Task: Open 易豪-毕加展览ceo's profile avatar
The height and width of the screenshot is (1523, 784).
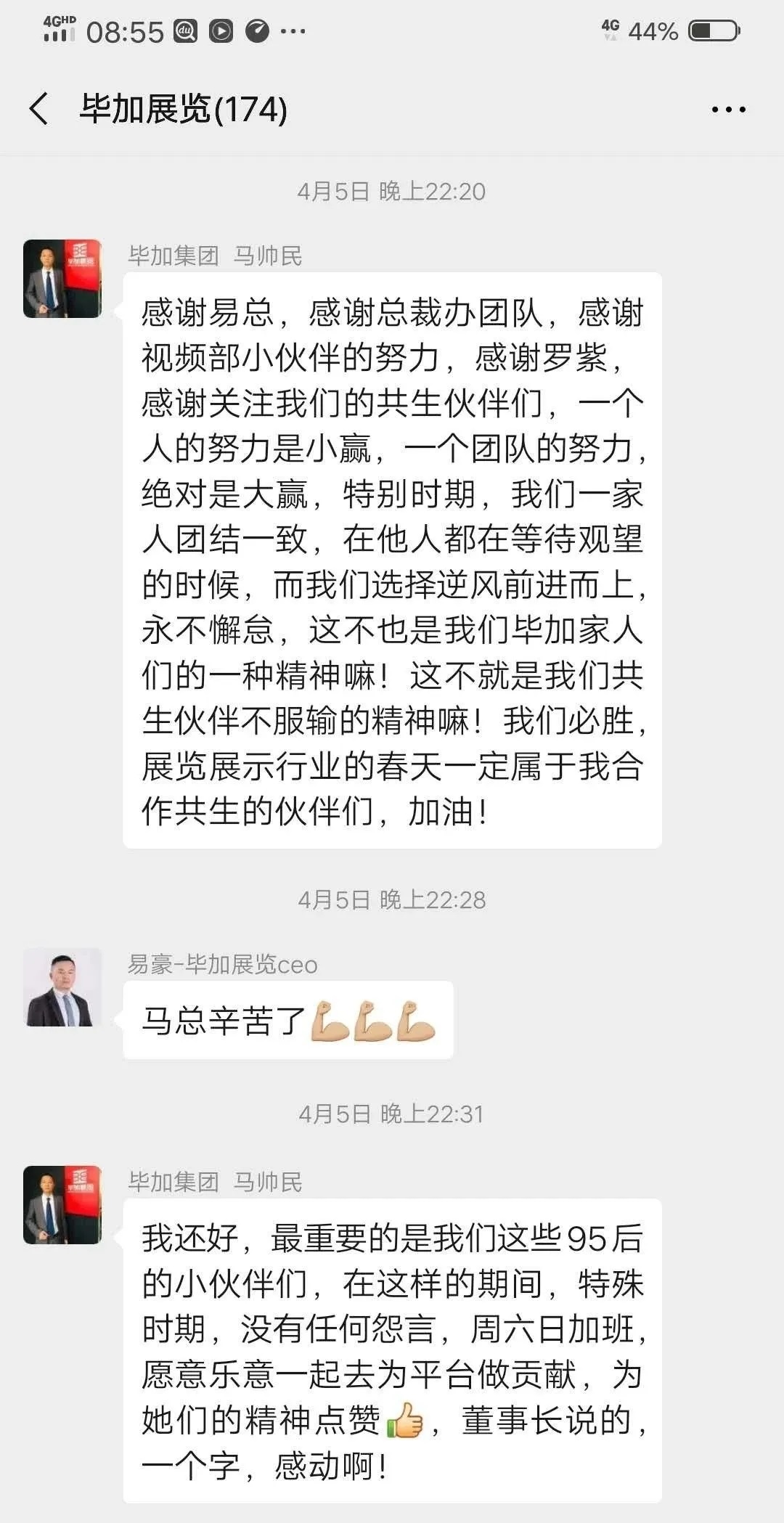Action: (62, 987)
